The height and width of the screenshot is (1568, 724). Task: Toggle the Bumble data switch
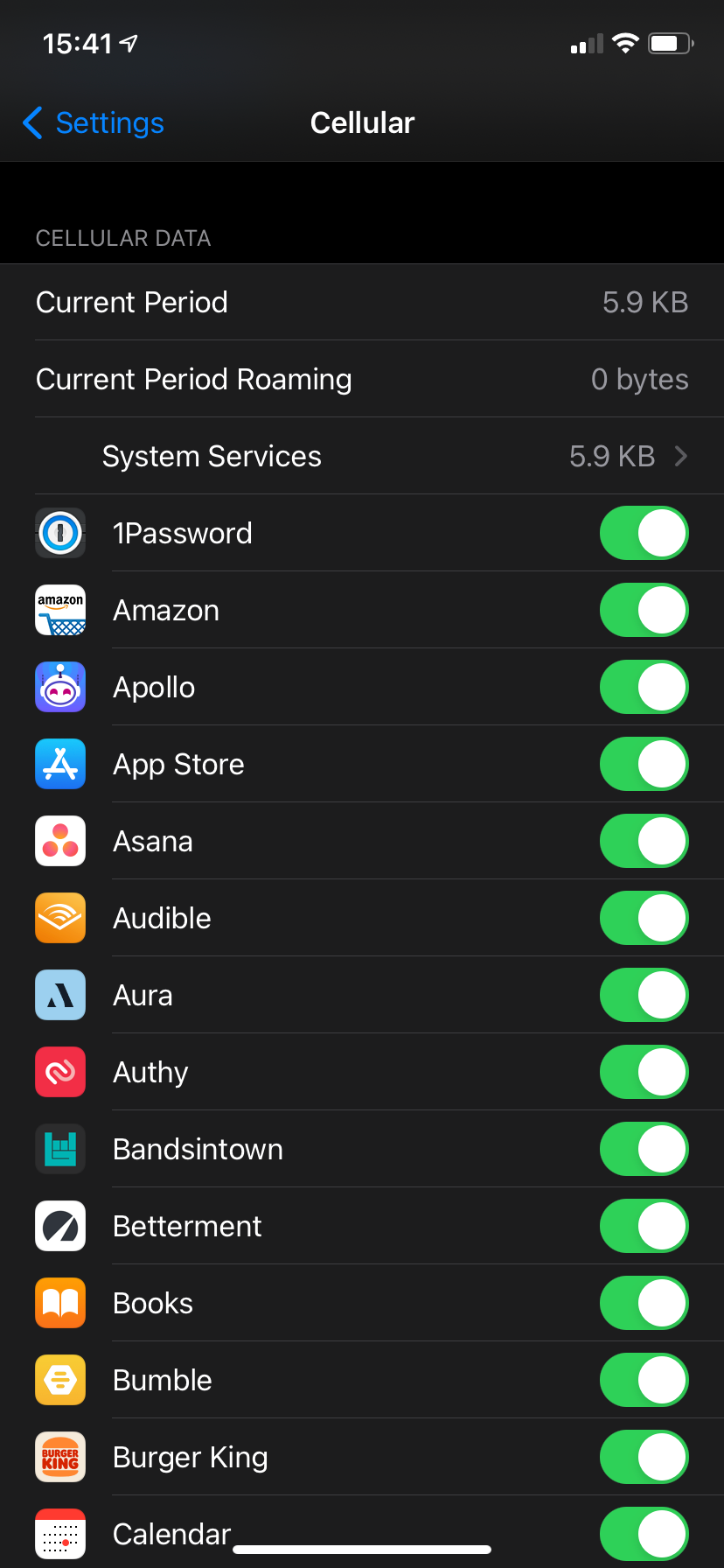click(644, 1380)
